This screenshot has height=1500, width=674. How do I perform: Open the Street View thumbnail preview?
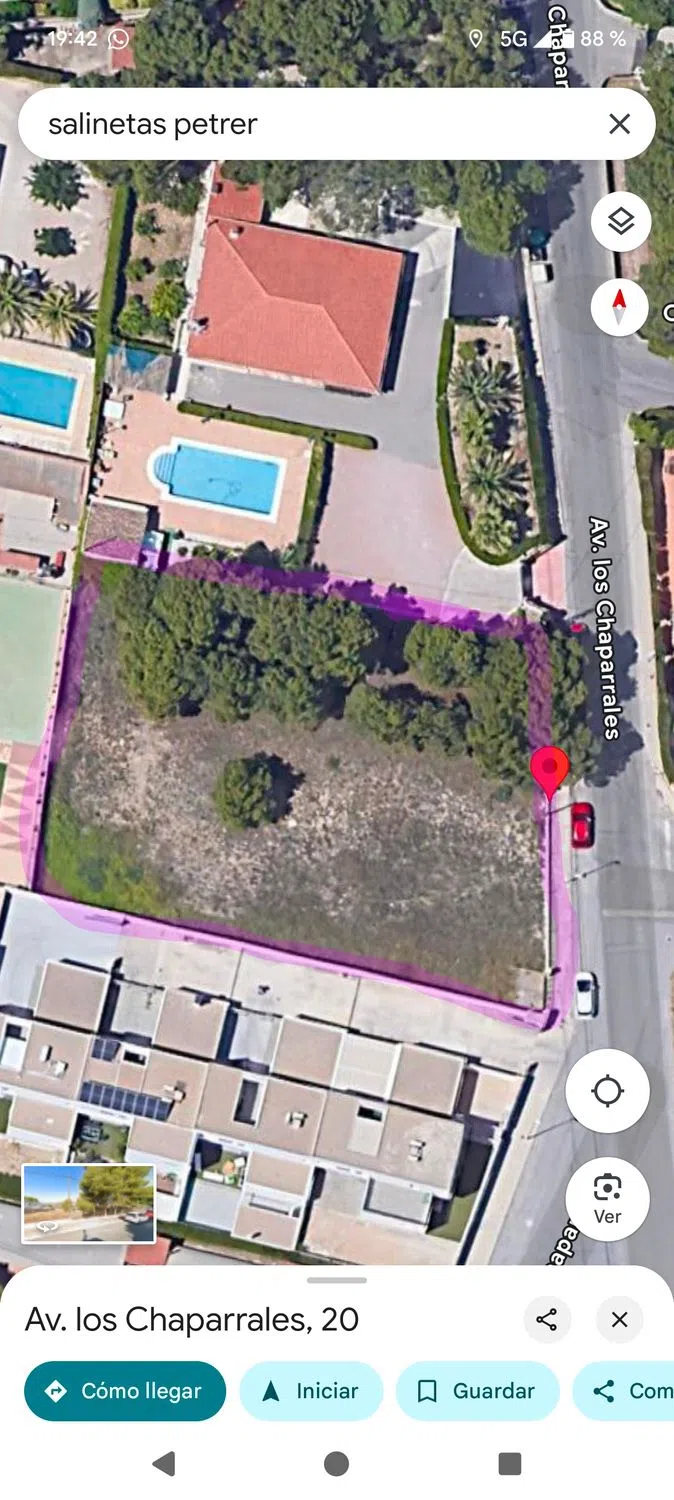coord(89,1203)
